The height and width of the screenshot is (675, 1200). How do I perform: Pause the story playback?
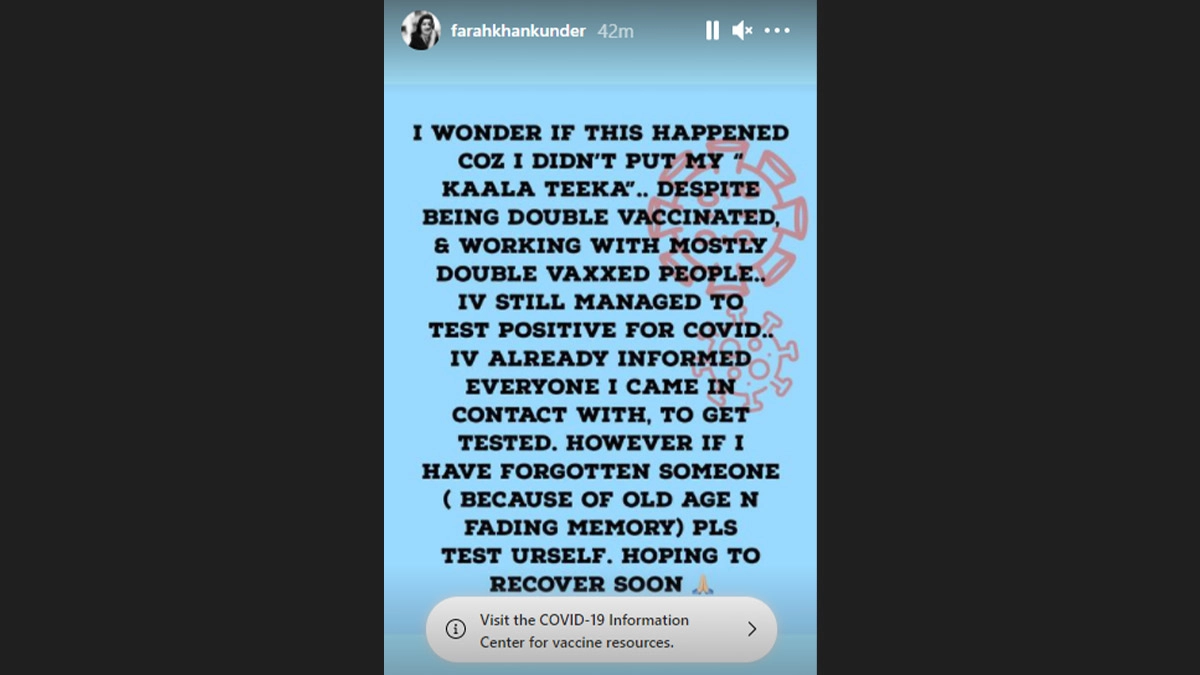coord(712,31)
